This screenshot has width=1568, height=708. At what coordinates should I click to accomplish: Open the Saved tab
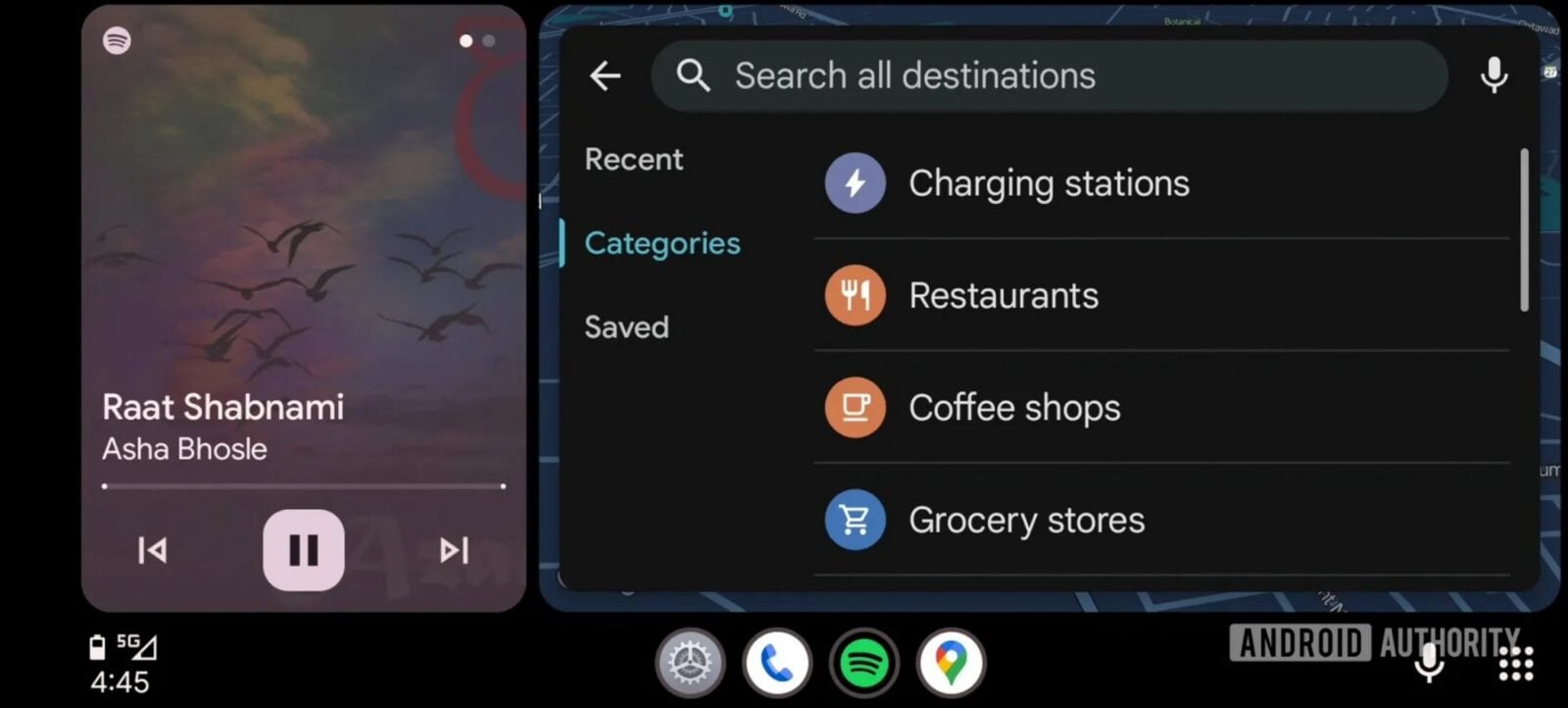[626, 327]
